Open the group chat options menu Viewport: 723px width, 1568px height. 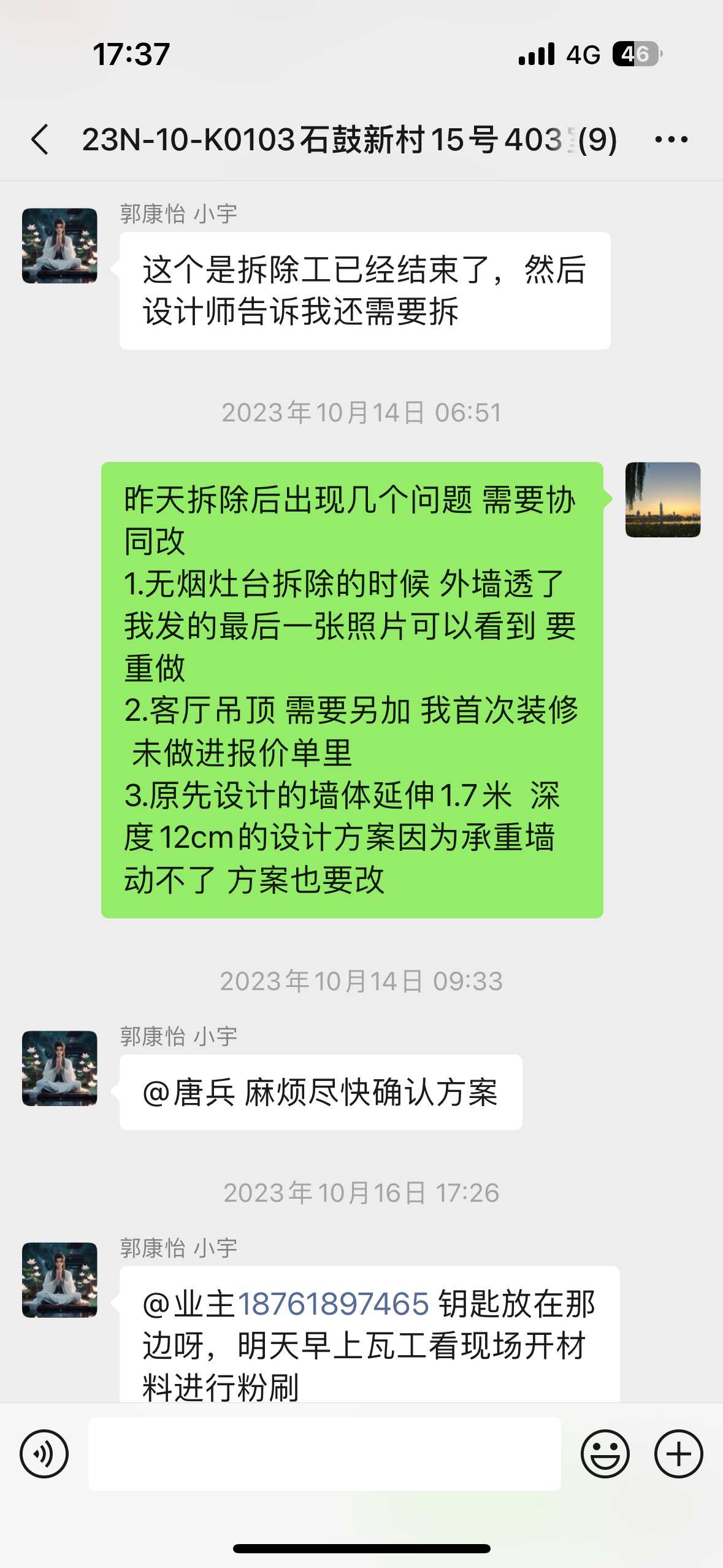pyautogui.click(x=671, y=139)
